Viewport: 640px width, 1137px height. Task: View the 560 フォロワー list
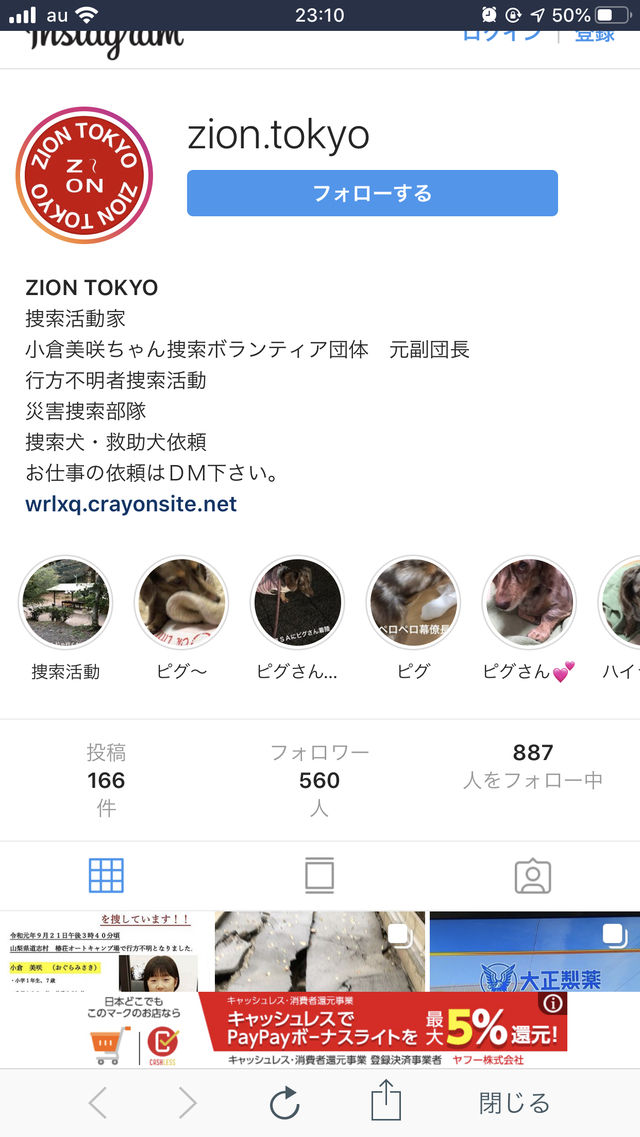pos(319,780)
